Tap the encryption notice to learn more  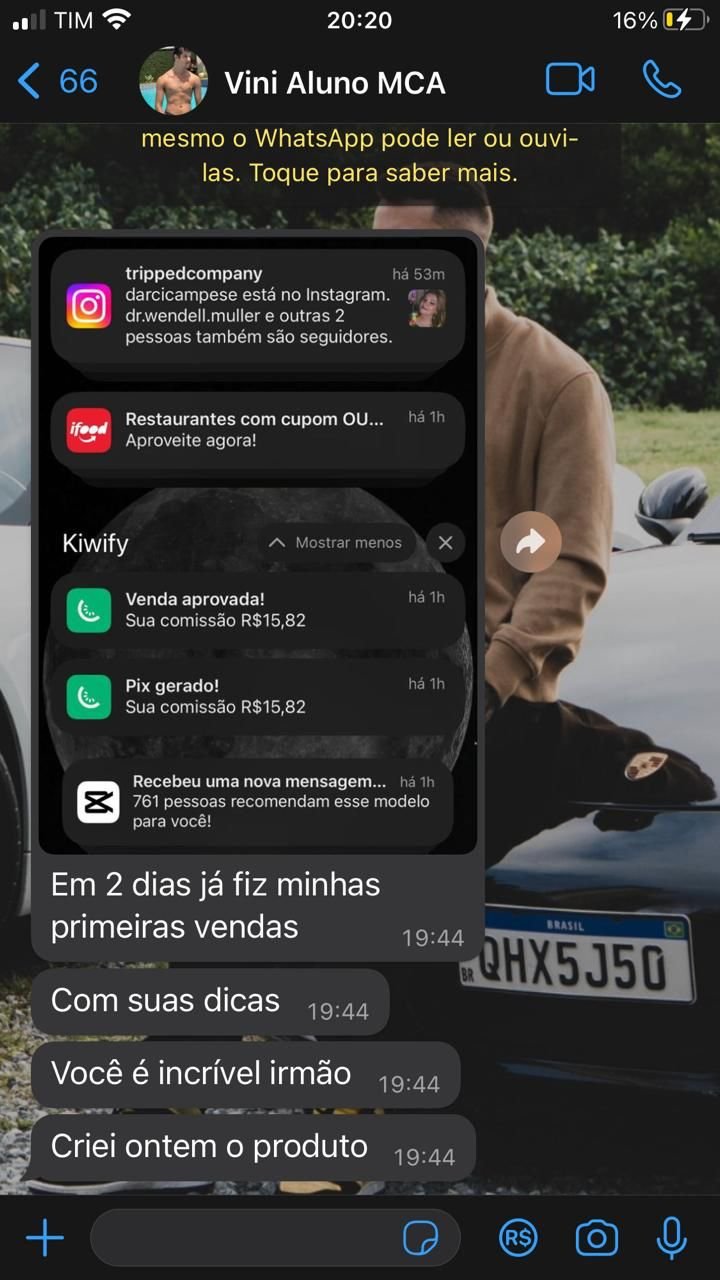359,155
